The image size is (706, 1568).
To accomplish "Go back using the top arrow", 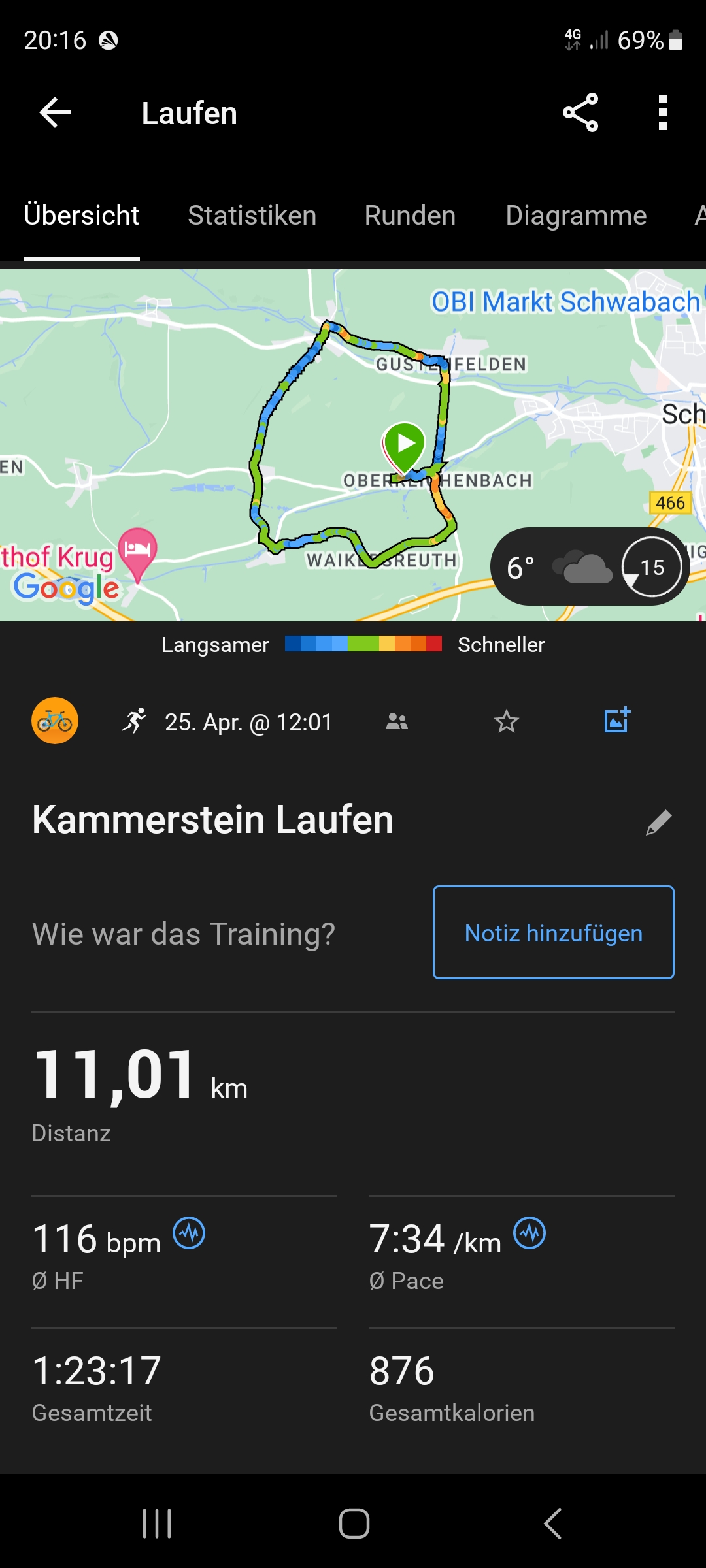I will [x=55, y=113].
